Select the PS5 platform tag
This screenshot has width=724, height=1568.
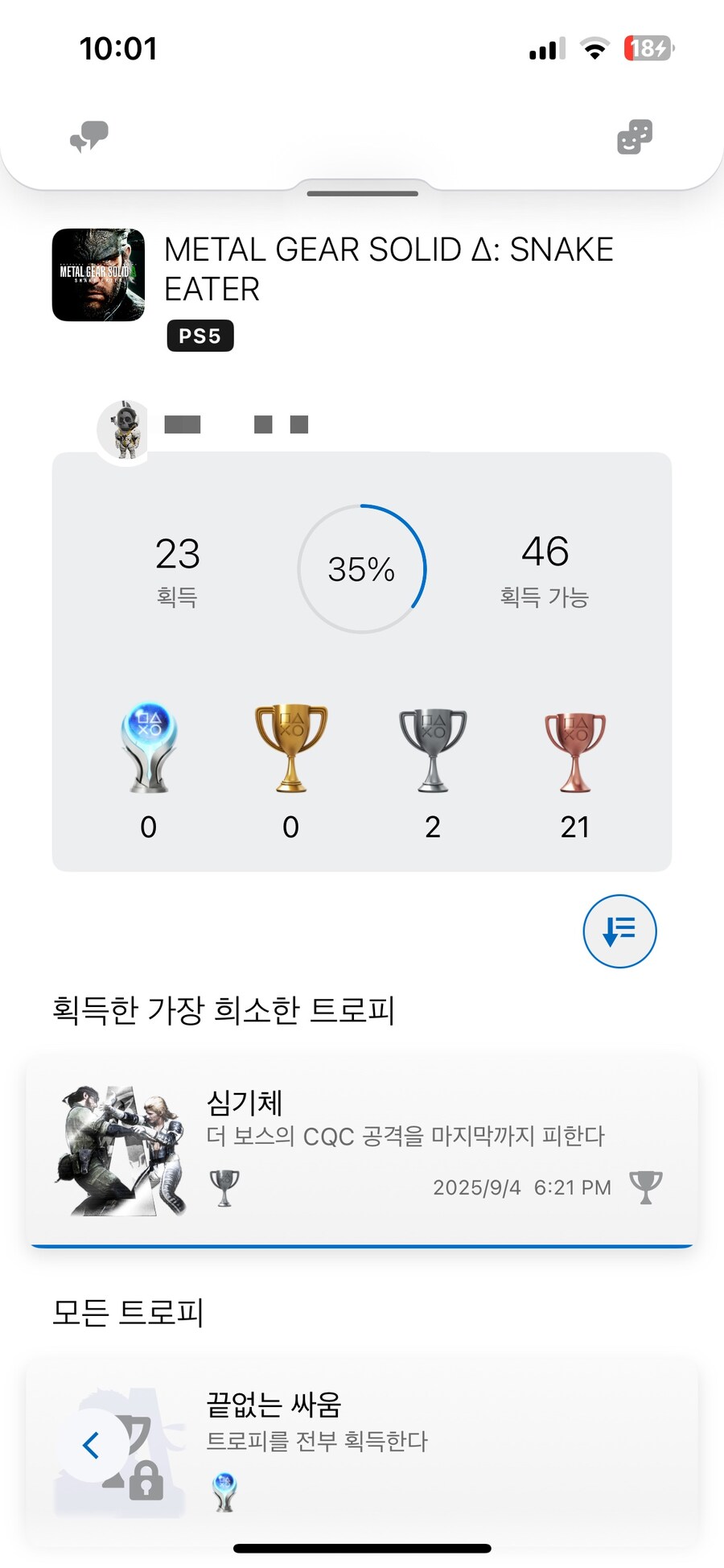pos(200,336)
